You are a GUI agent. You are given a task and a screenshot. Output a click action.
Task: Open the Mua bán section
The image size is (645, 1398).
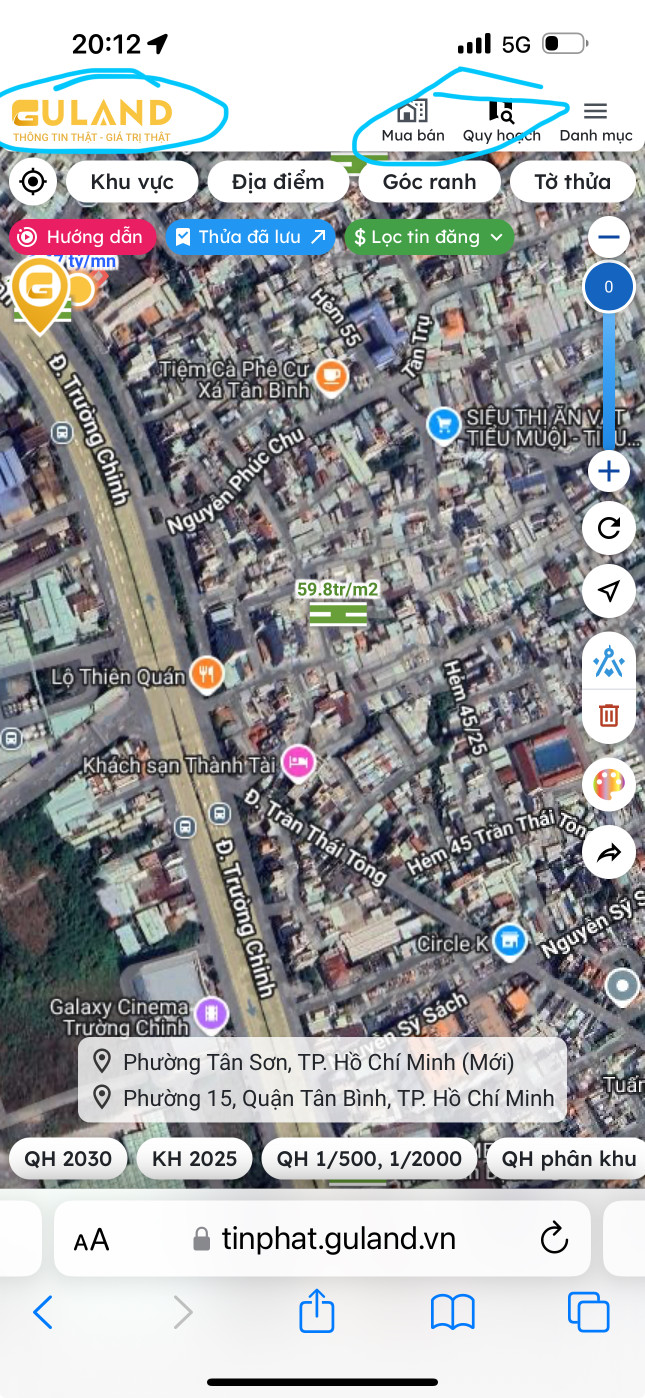pos(413,121)
